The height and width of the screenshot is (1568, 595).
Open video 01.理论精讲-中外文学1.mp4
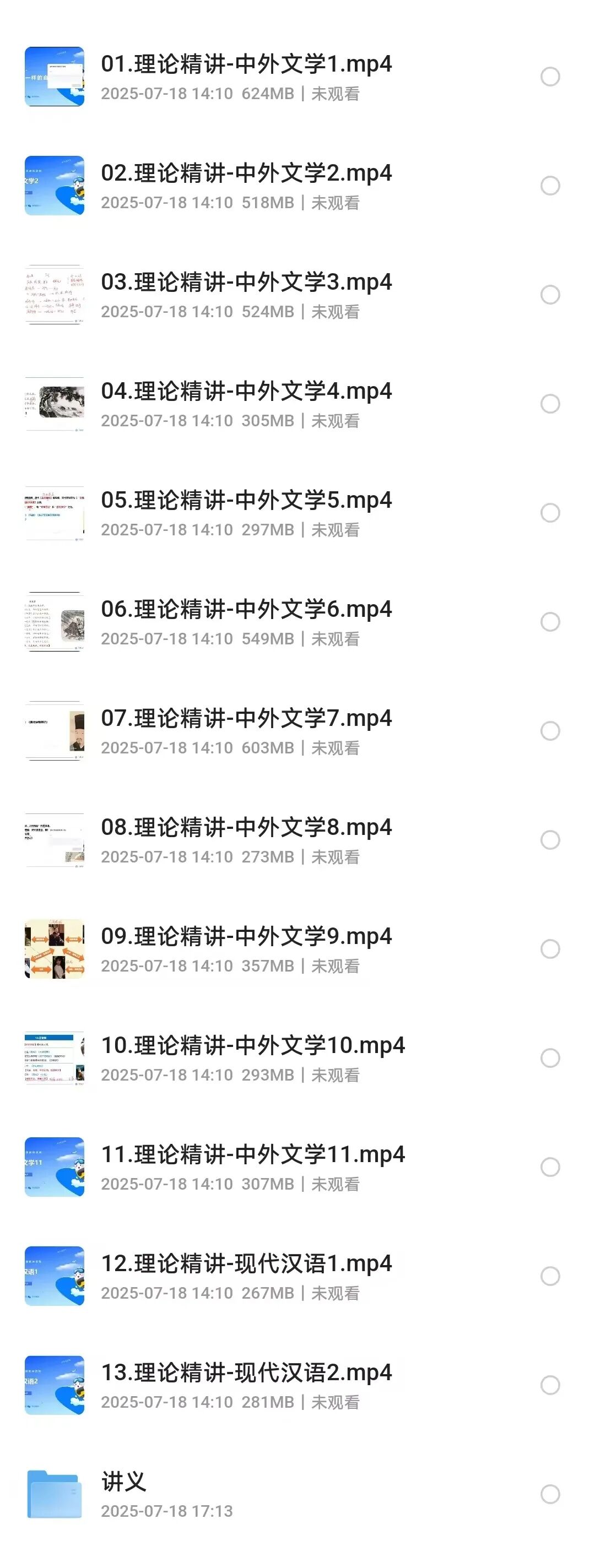click(x=246, y=64)
